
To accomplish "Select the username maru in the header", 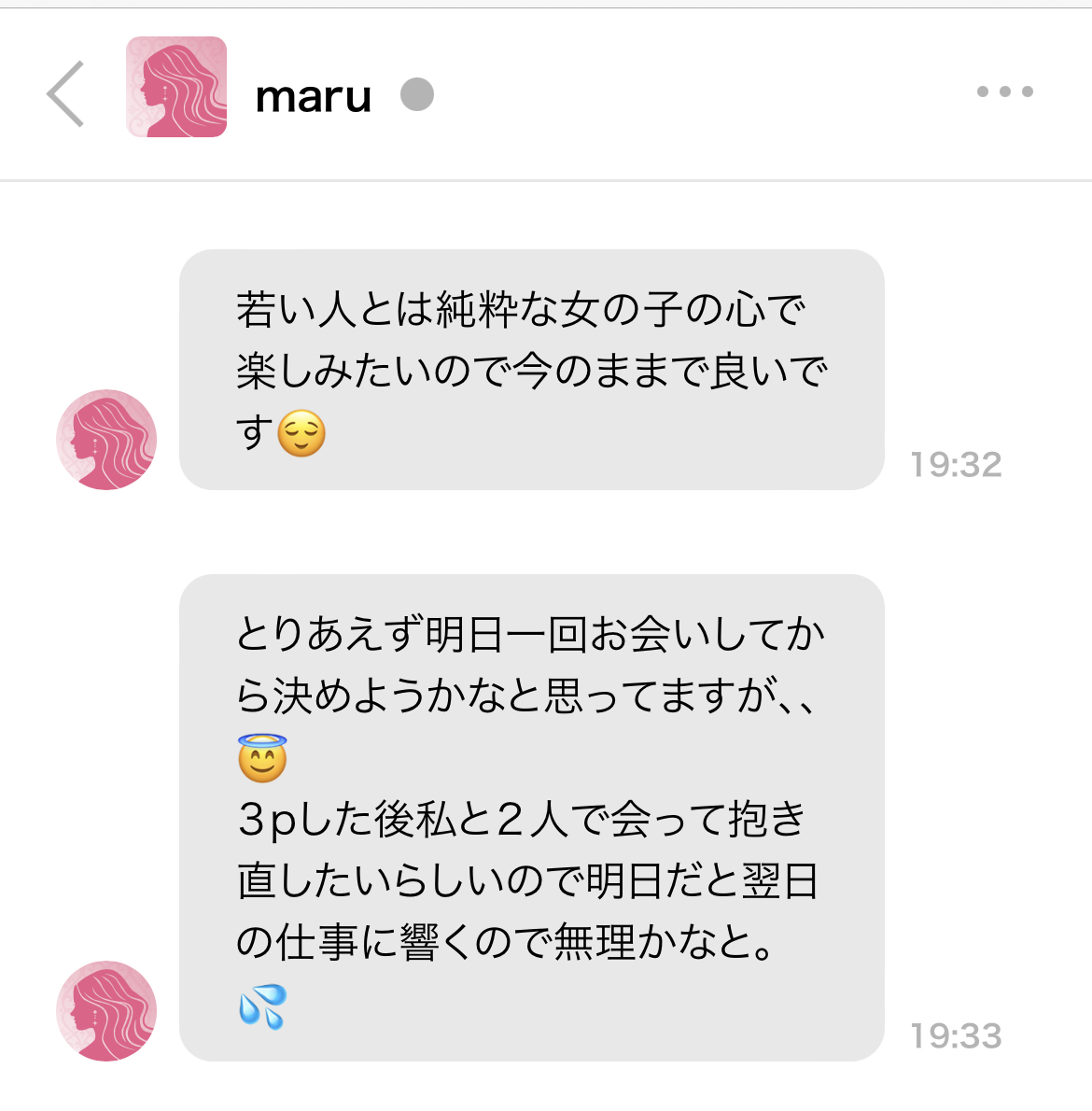I will tap(314, 95).
